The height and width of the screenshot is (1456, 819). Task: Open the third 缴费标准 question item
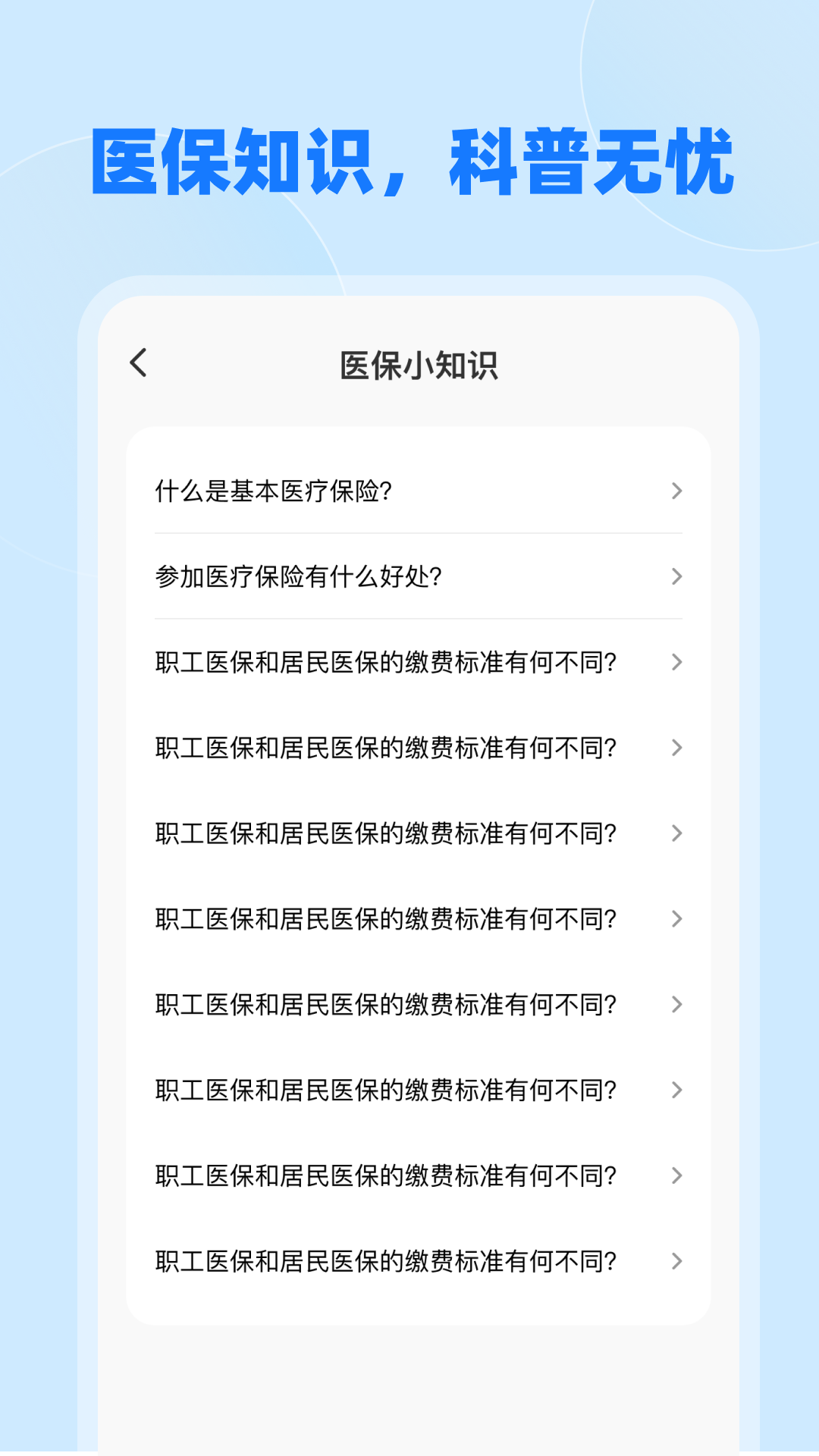(385, 662)
